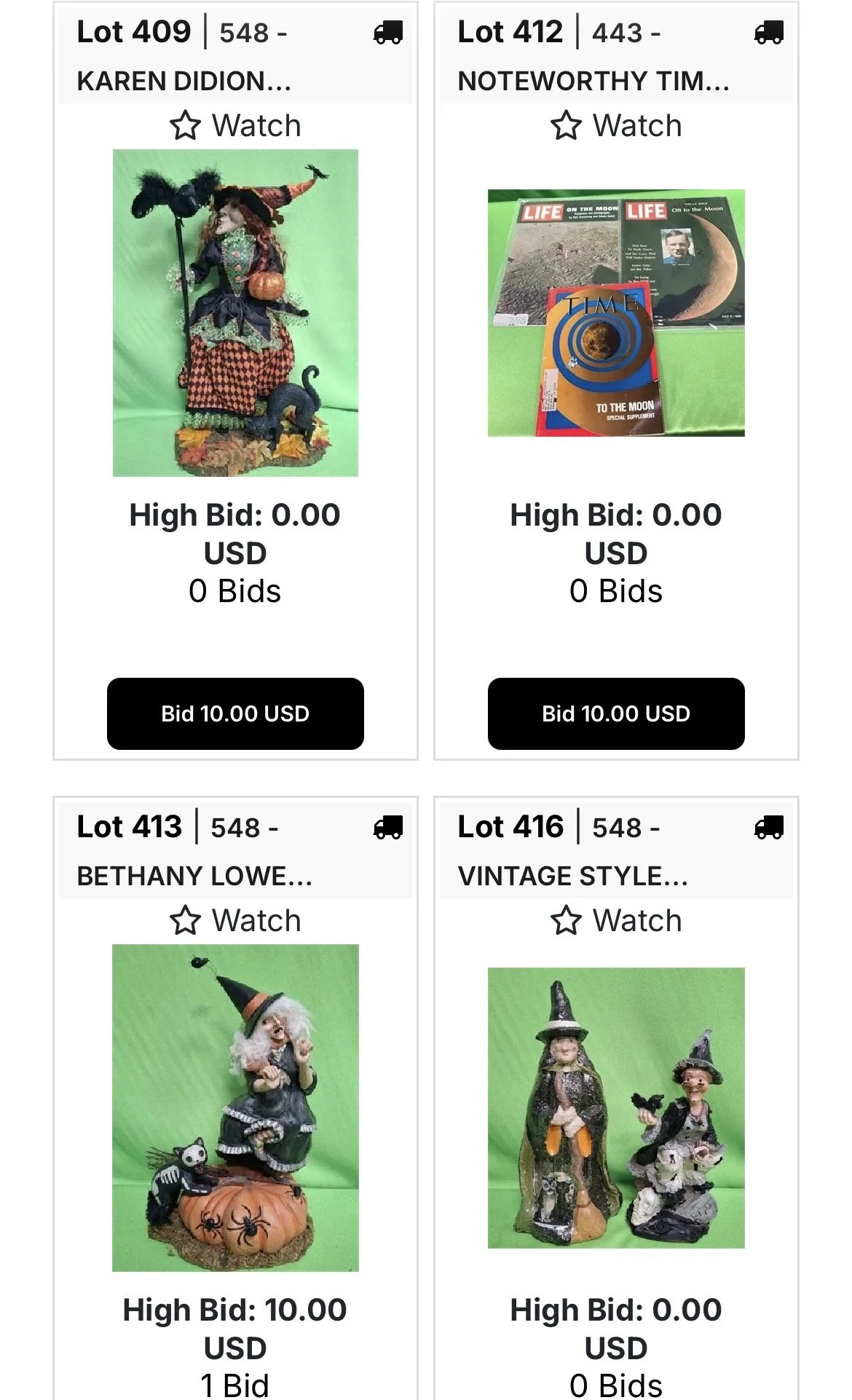Viewport: 852px width, 1400px height.
Task: Star Lot 416 Vintage Style to watch
Action: point(616,920)
